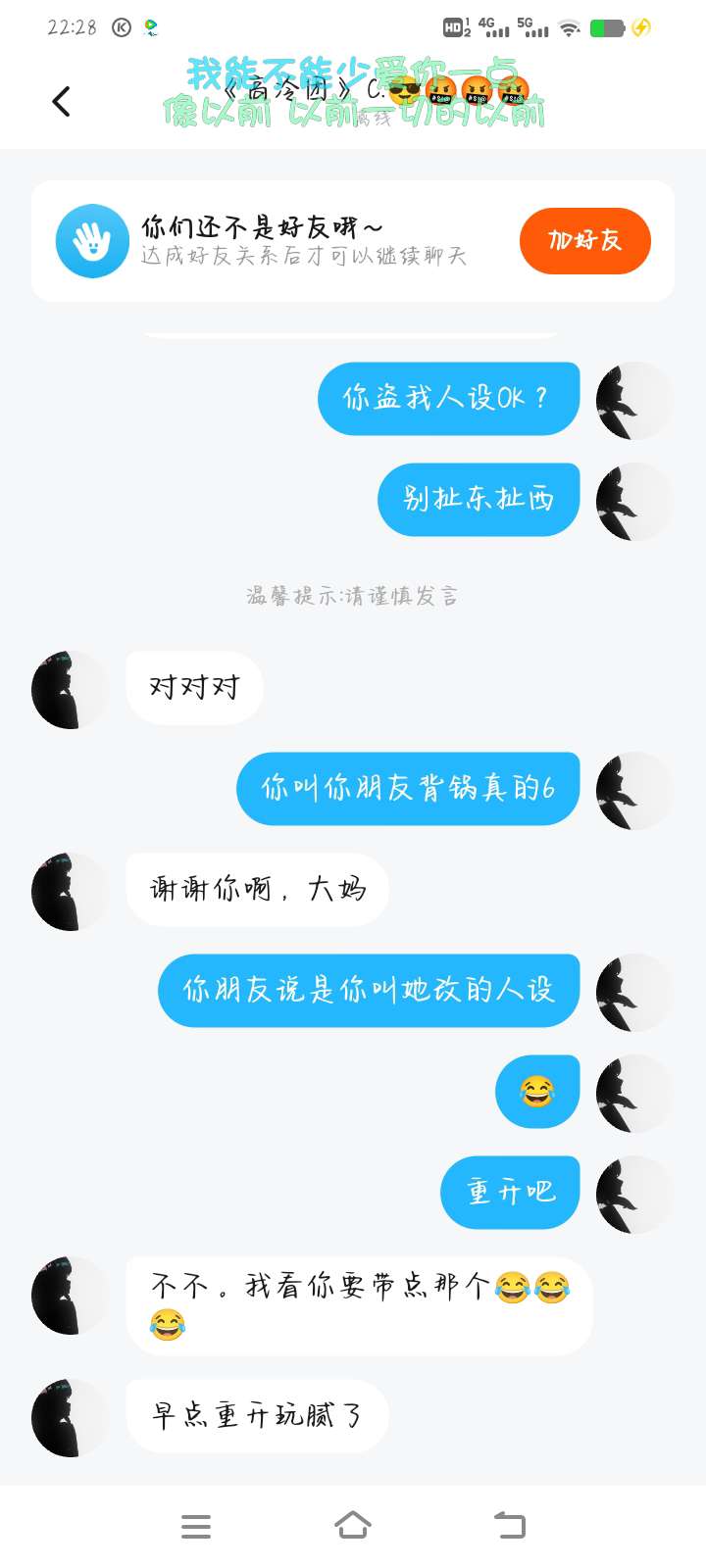706x1568 pixels.
Task: Open contact avatar next to 早点重开玩腻了
Action: pyautogui.click(x=71, y=1417)
